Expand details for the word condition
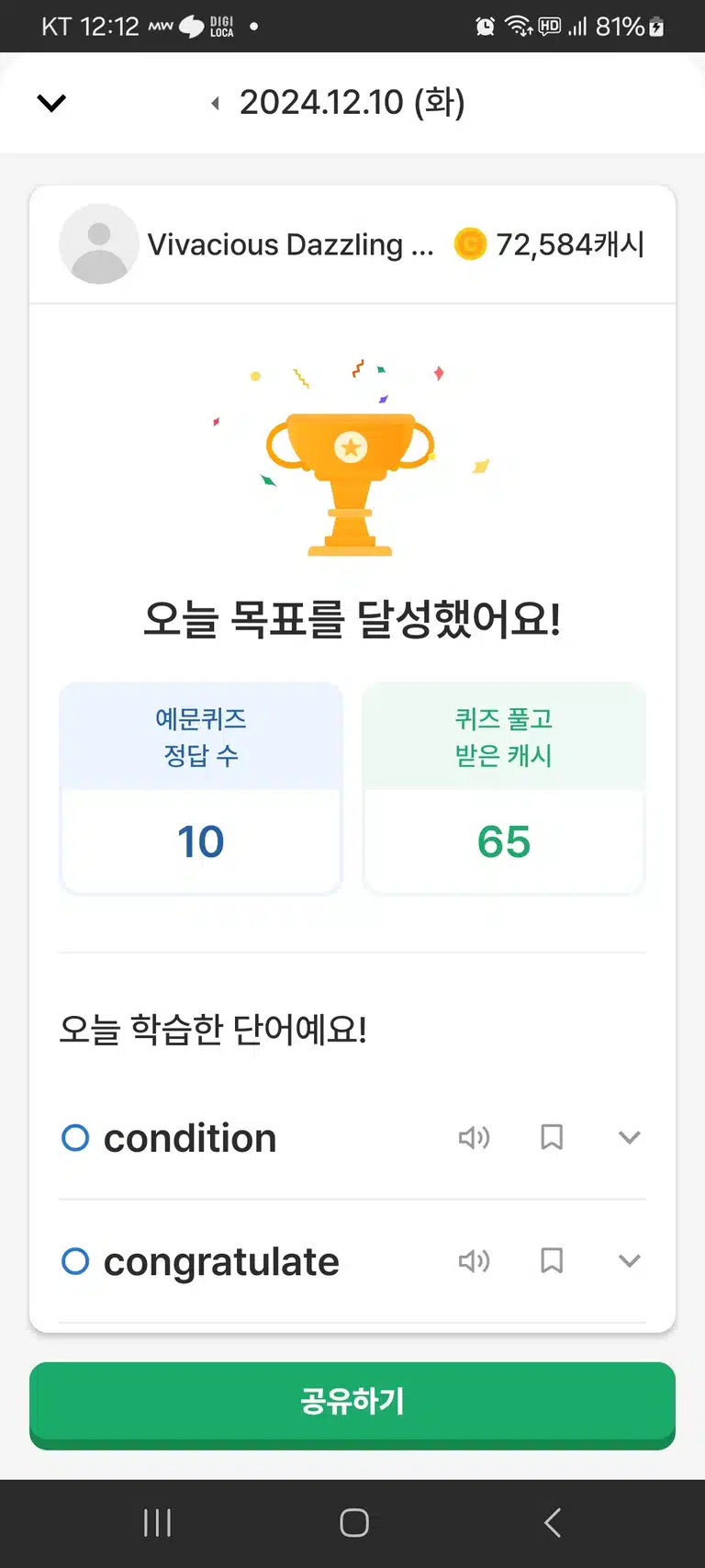705x1568 pixels. [x=630, y=1137]
